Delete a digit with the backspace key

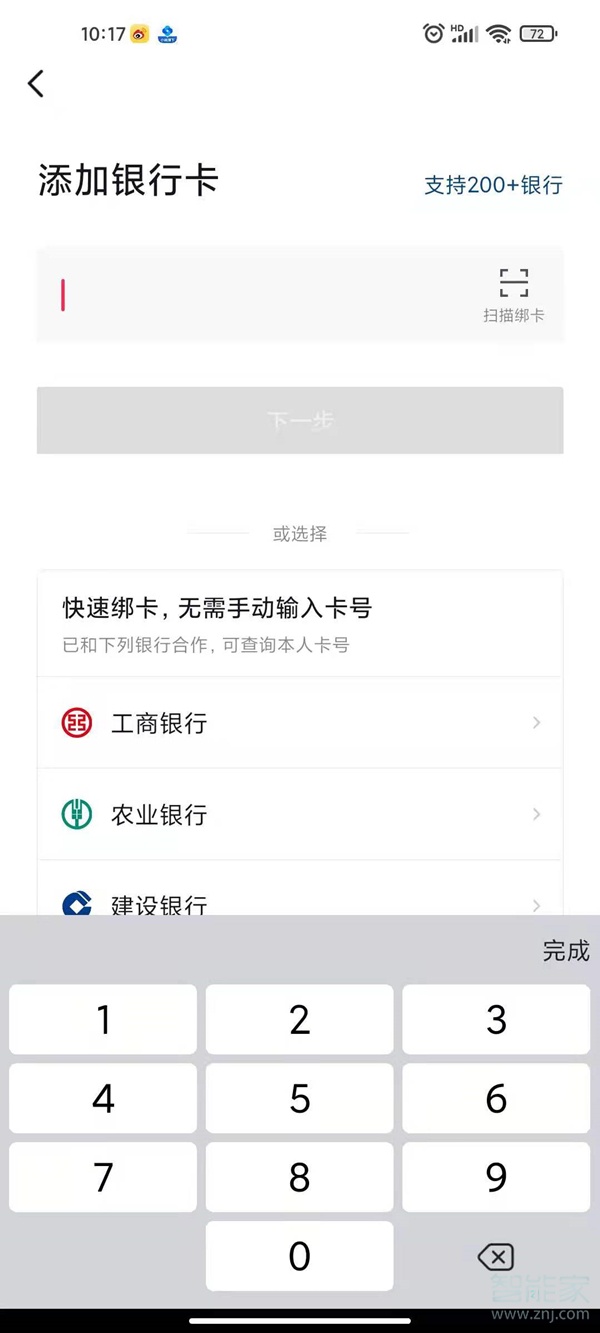point(496,1256)
